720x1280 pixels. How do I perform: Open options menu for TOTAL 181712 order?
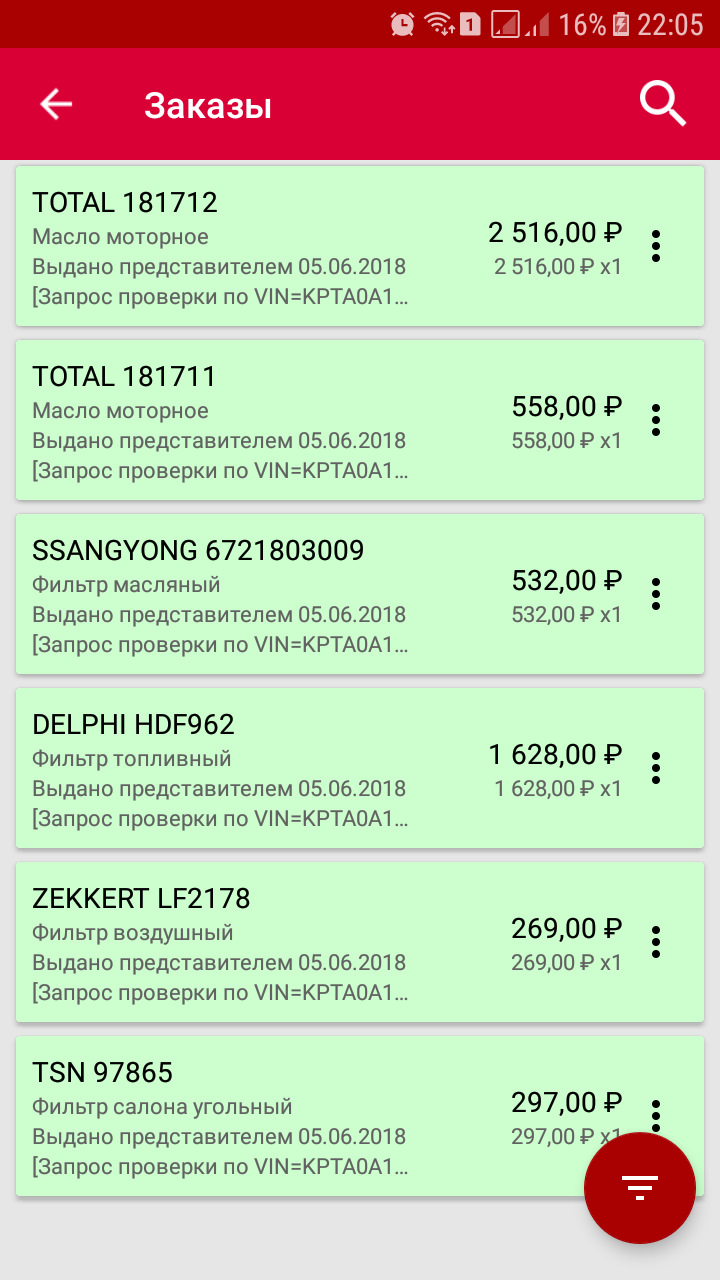tap(656, 246)
